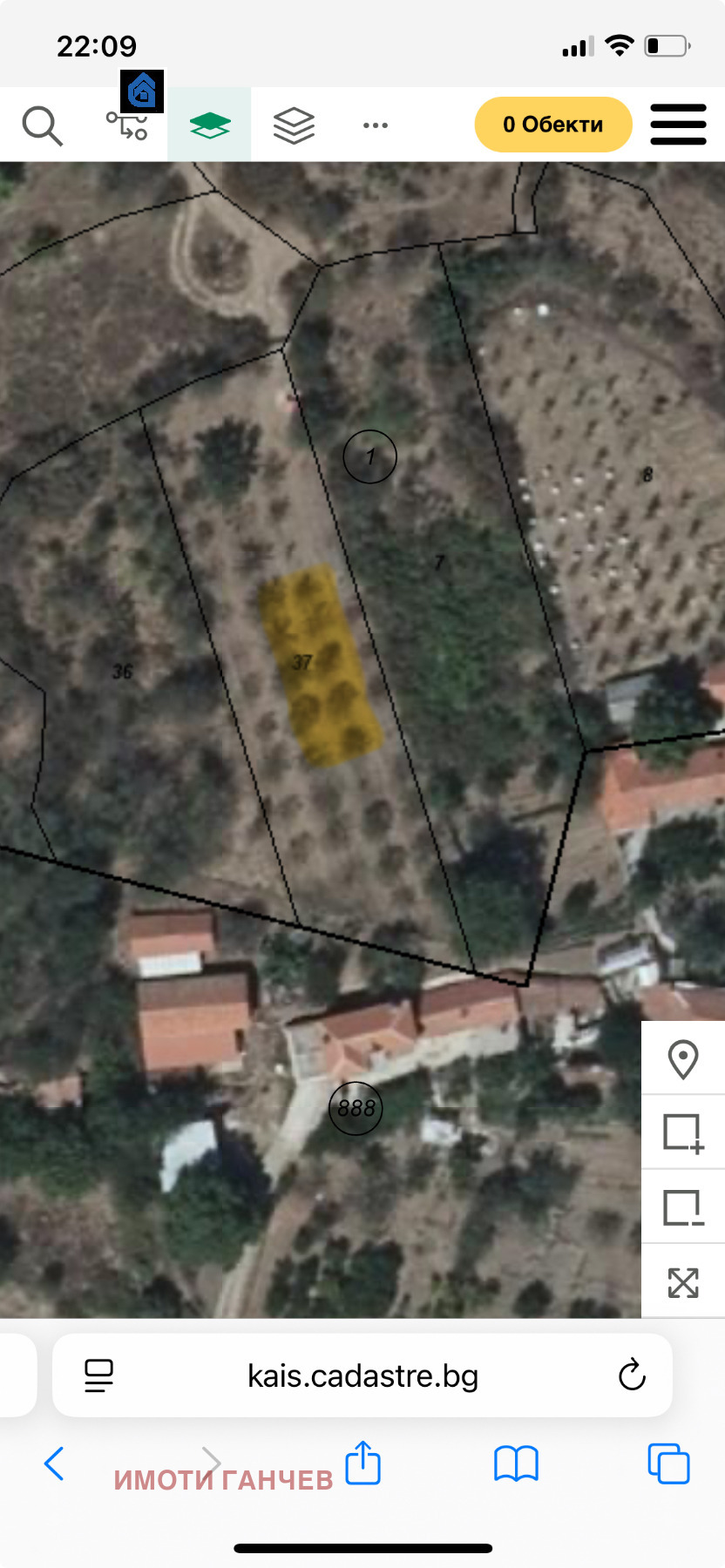The image size is (725, 1568).
Task: Open the "0 Обекти" objects list
Action: 552,125
